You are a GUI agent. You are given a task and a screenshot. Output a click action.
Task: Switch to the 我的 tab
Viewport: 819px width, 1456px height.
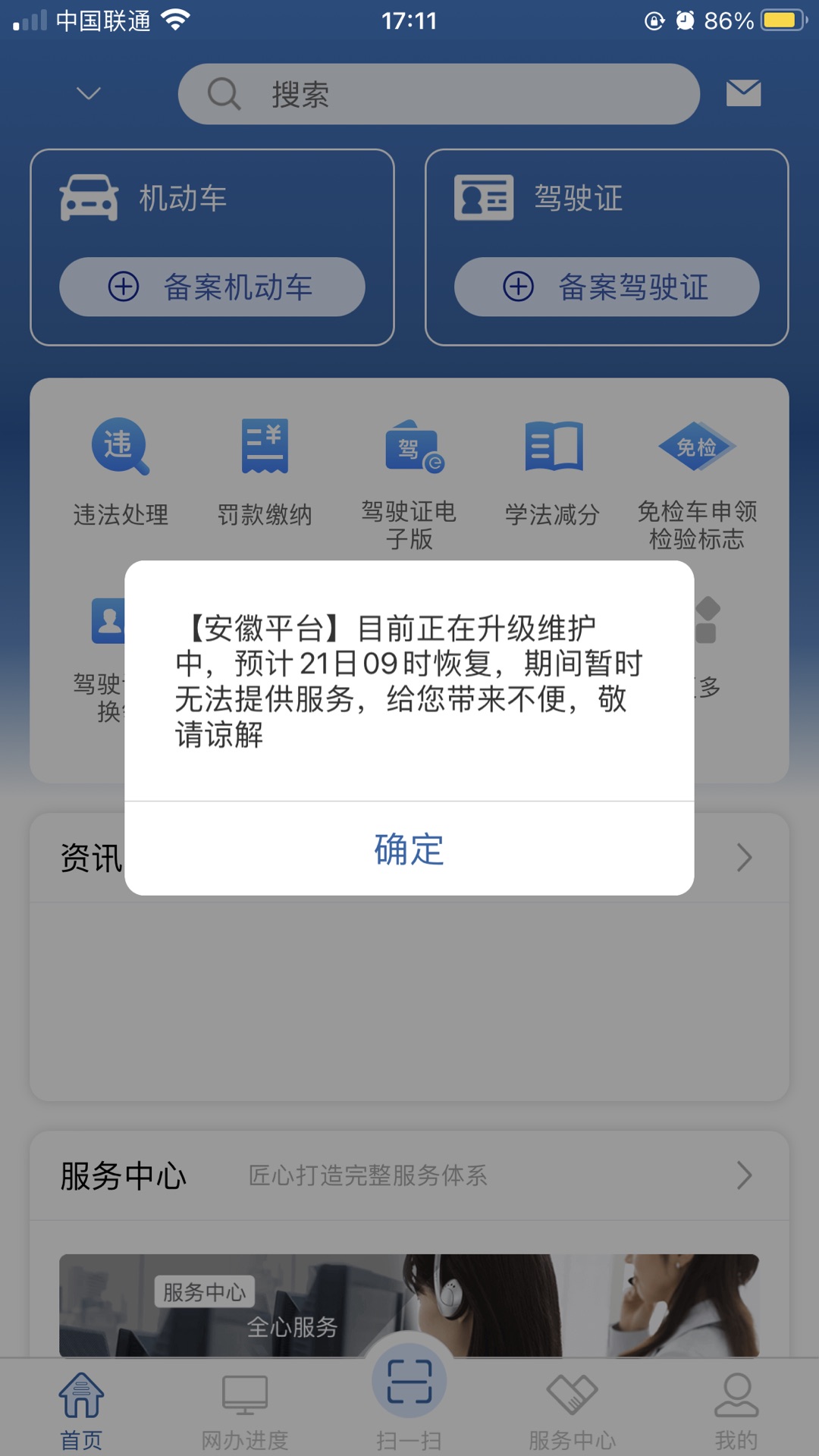coord(736,1409)
